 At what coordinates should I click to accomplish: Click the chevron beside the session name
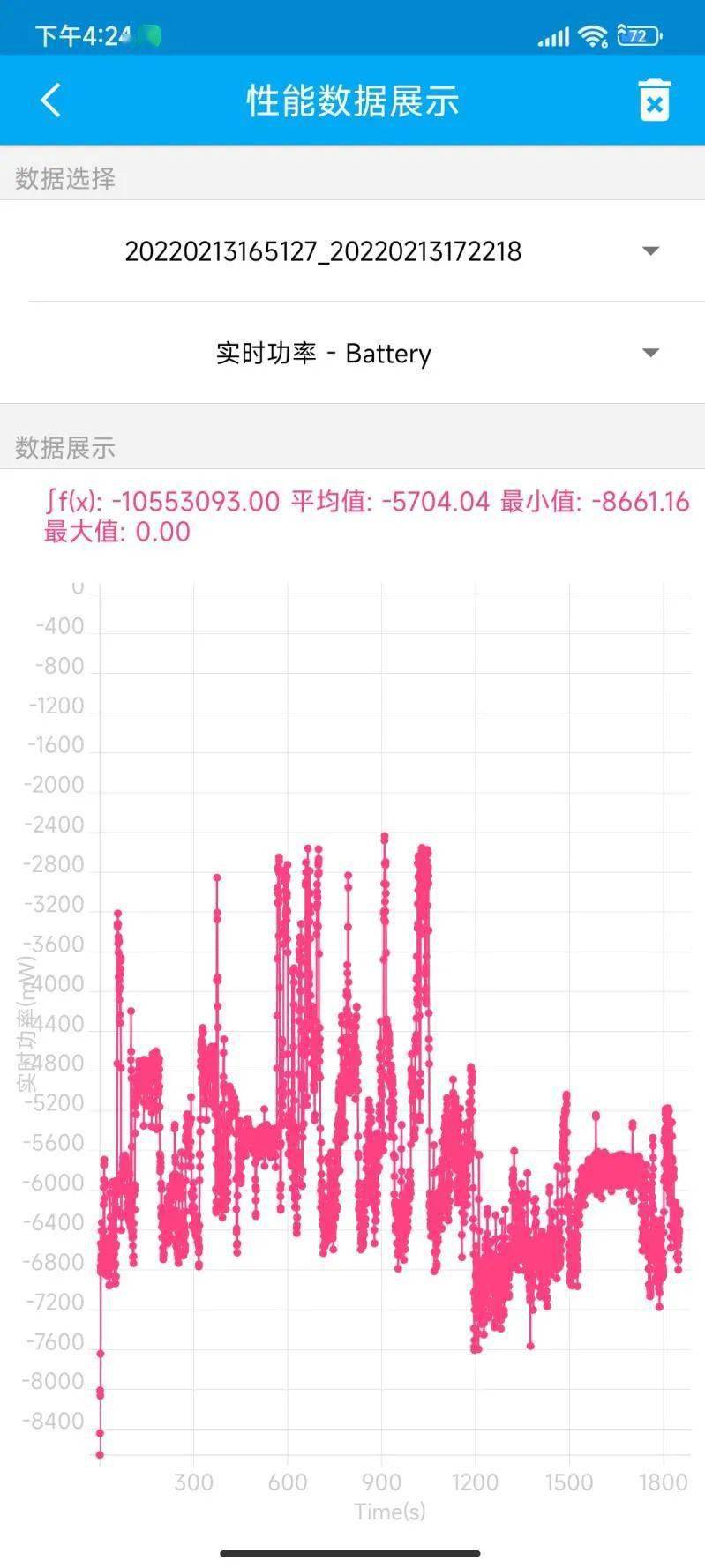point(650,250)
